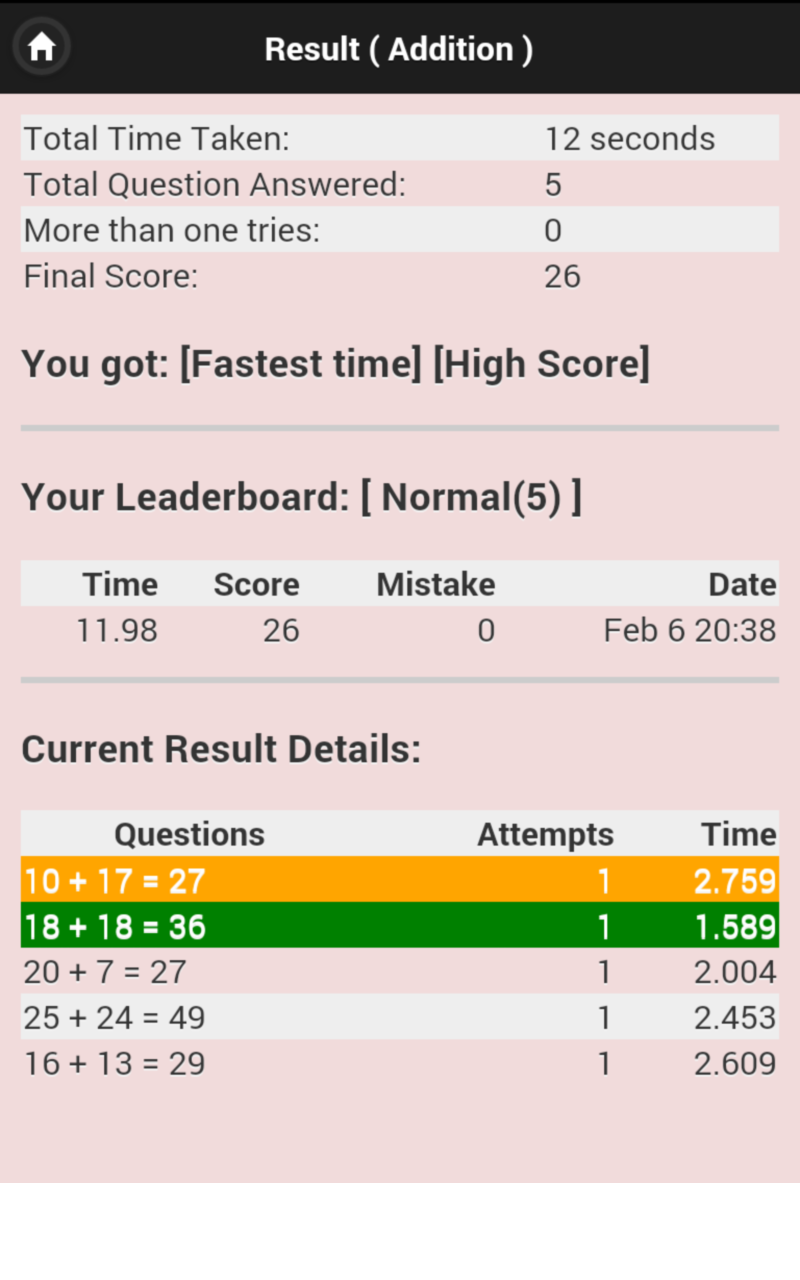Select the Total Time Taken value 12 seconds
800x1280 pixels.
pos(629,138)
